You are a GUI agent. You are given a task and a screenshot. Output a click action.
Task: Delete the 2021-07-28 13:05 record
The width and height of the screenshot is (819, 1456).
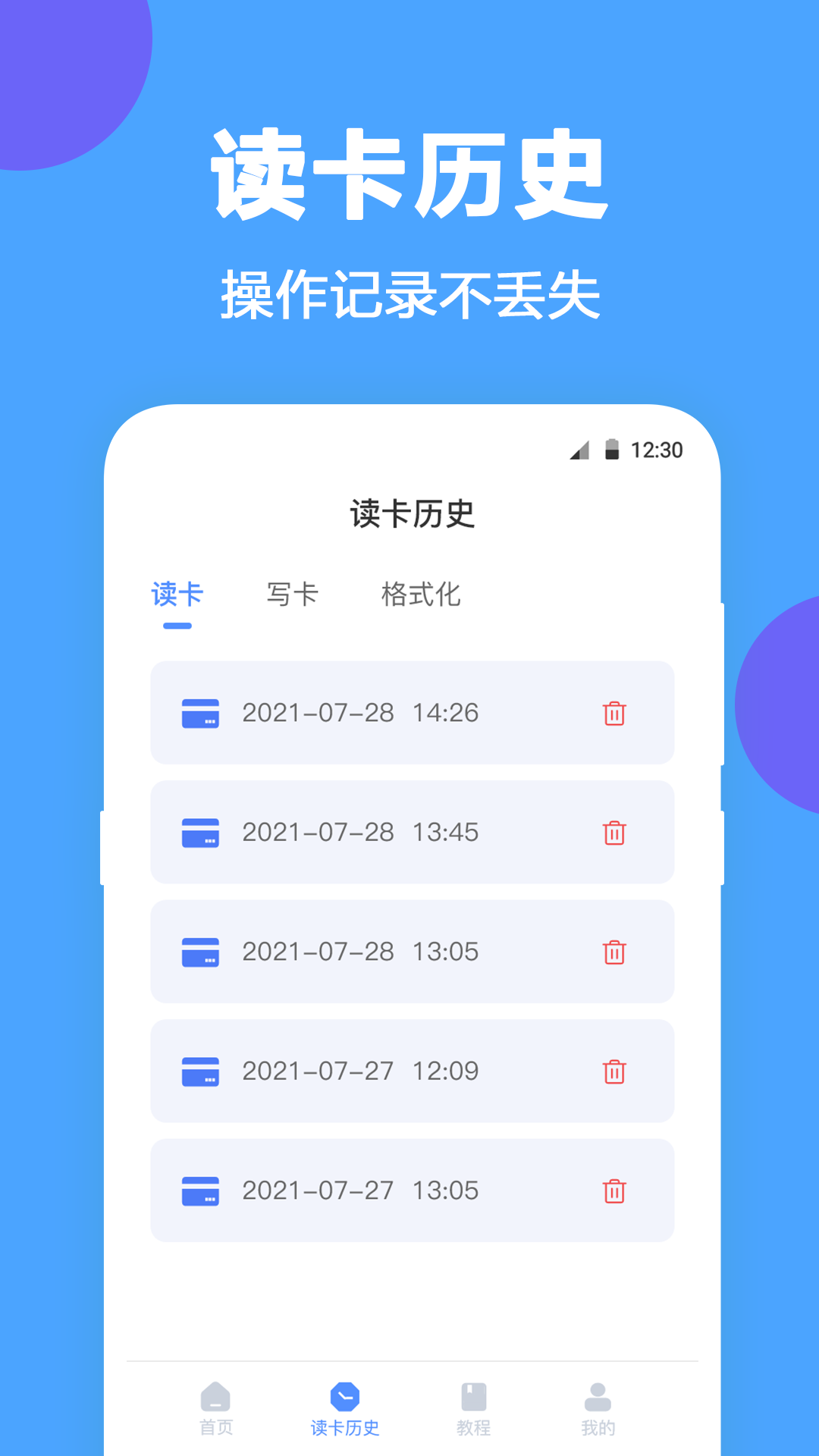[614, 952]
